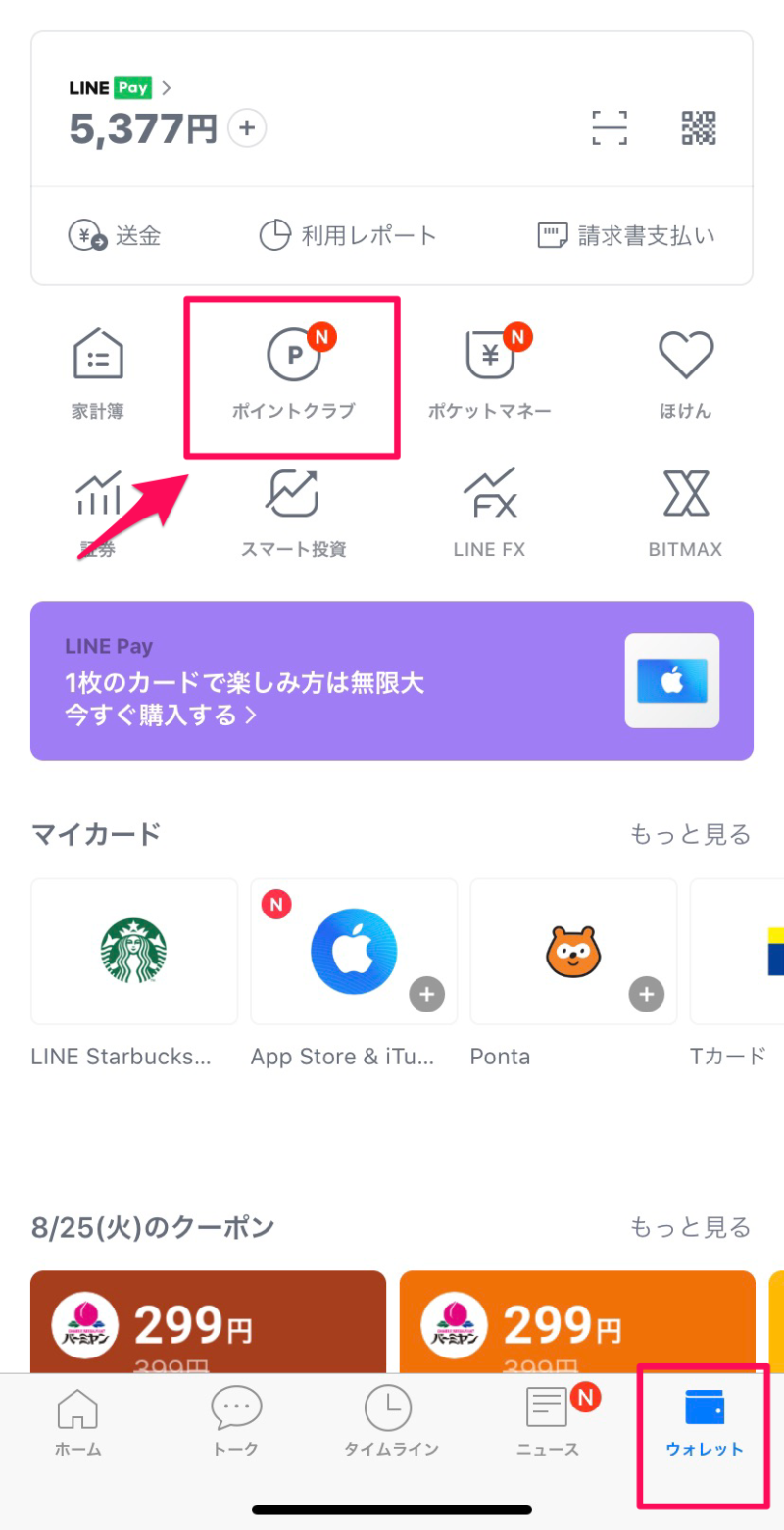784x1530 pixels.
Task: Open the ほけん insurance service
Action: tap(685, 374)
